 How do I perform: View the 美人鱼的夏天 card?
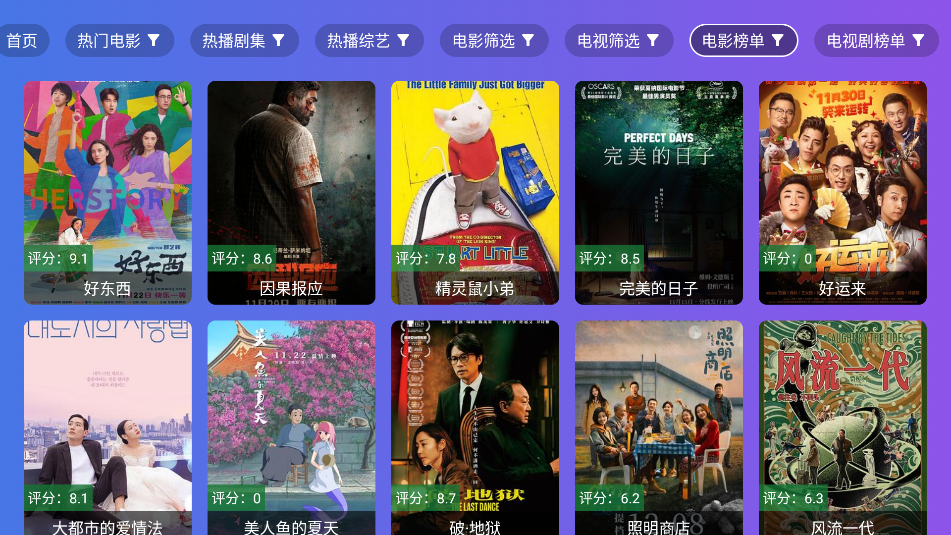[x=291, y=428]
